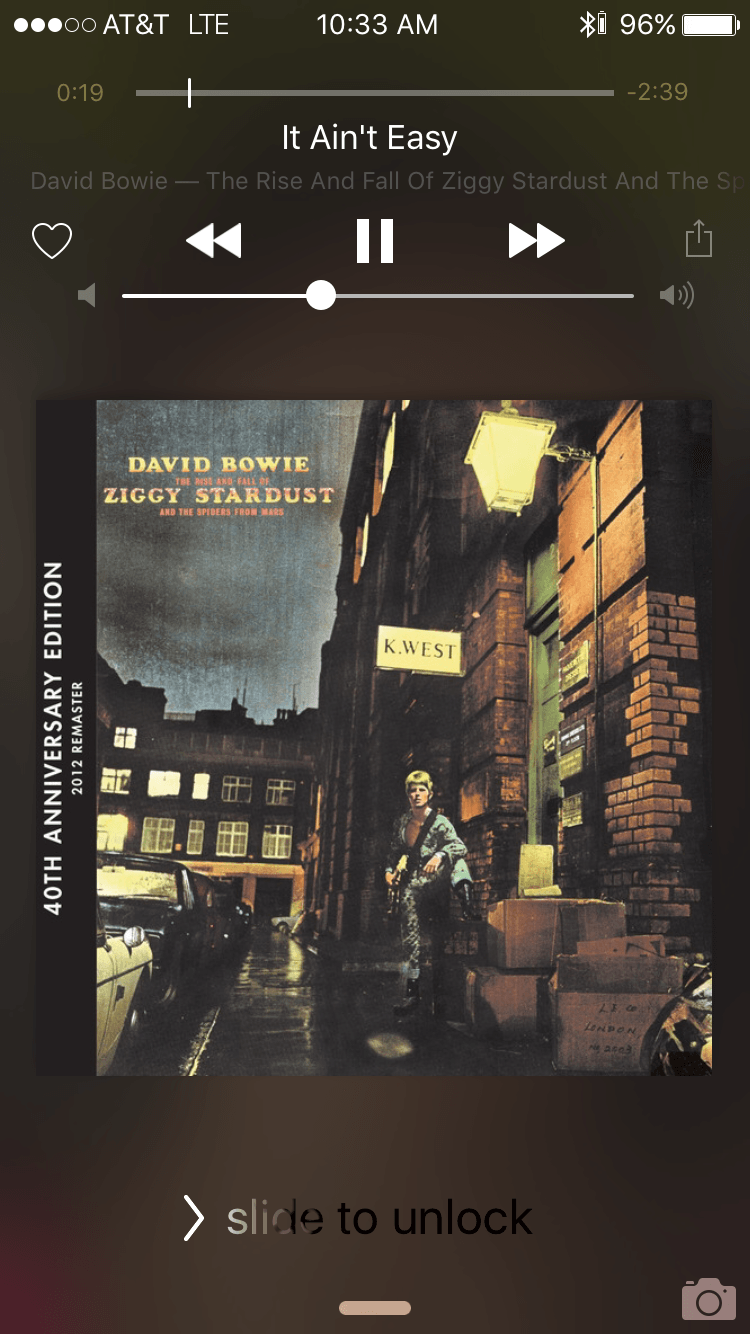Viewport: 750px width, 1334px height.
Task: Pause the song It Ain't Easy
Action: point(375,241)
